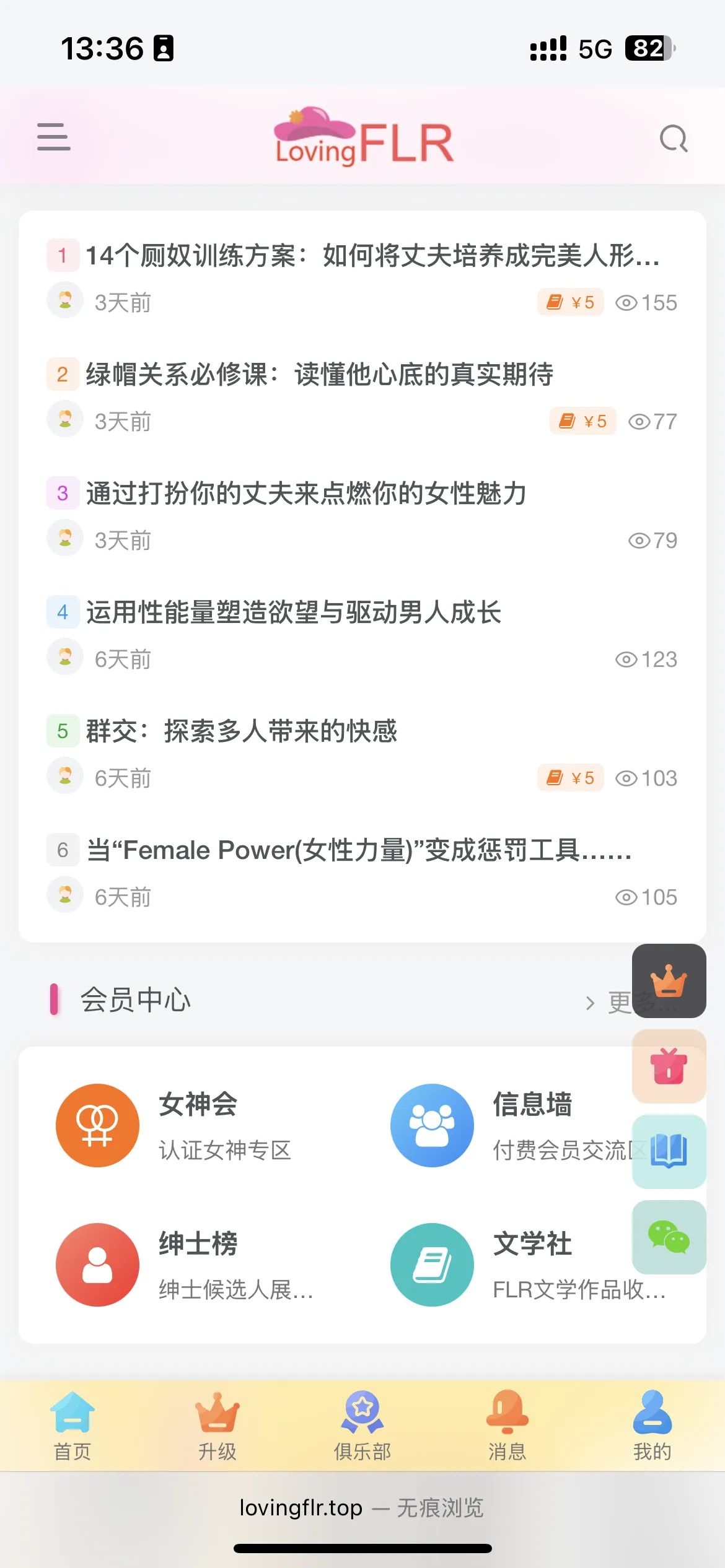Open article ranked 5 about 群交
The image size is (725, 1568).
241,731
